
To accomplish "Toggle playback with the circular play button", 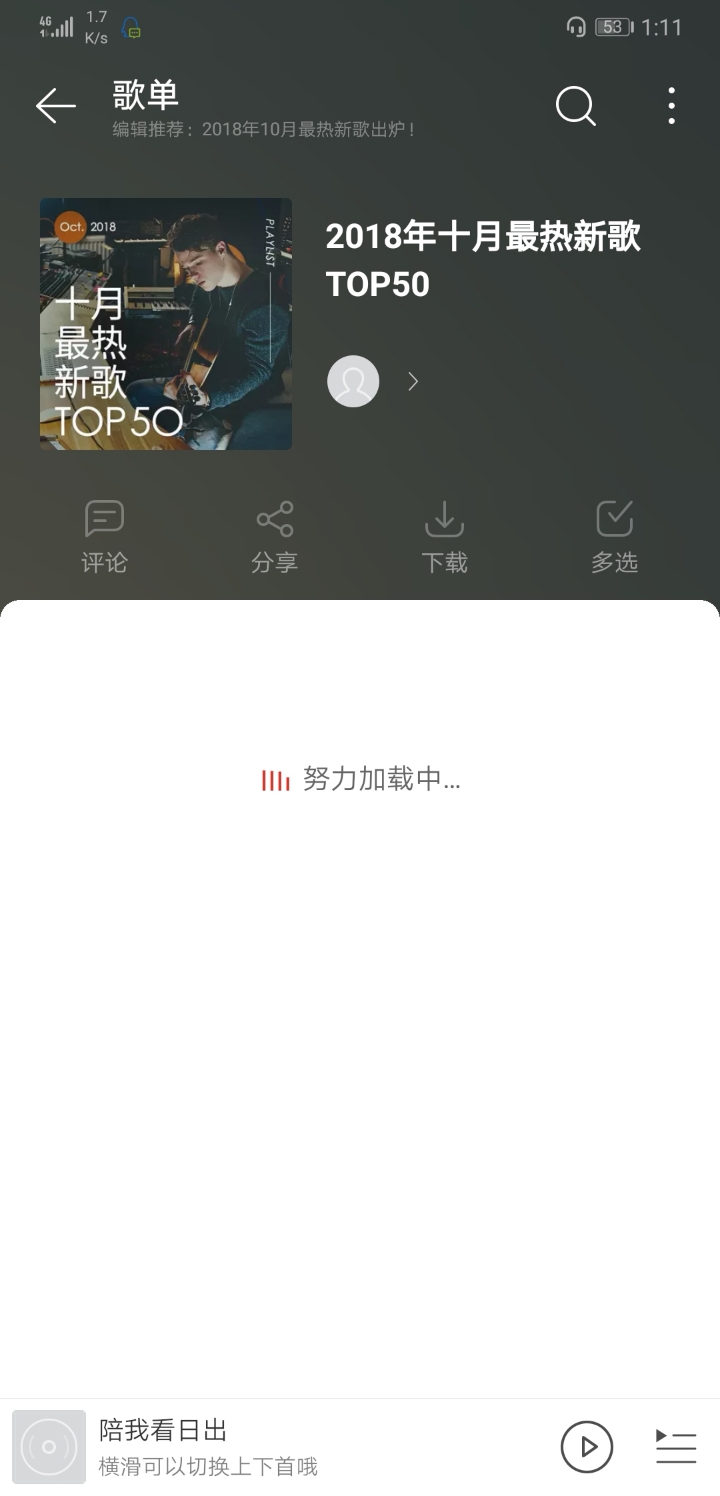I will click(x=588, y=1446).
